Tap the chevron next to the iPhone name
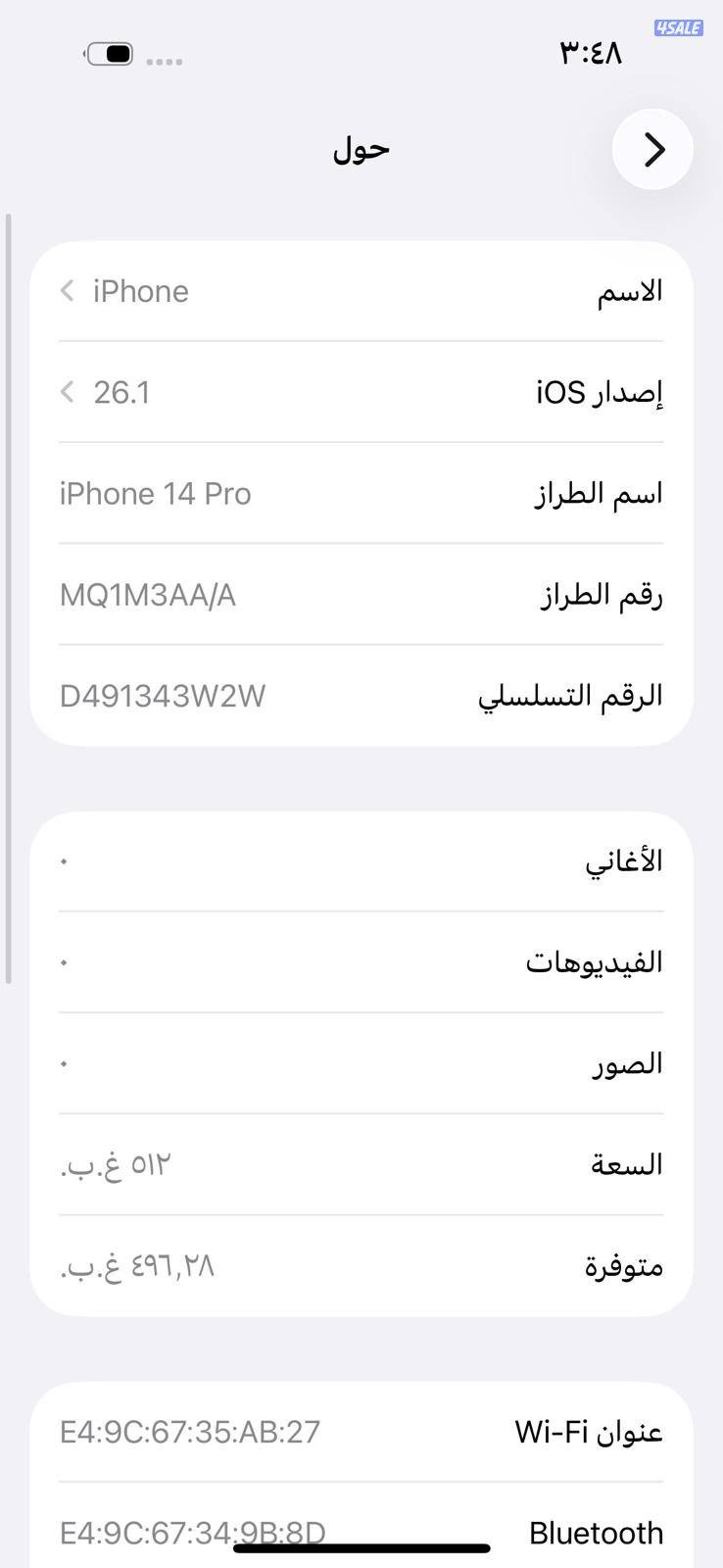This screenshot has width=723, height=1568. [x=67, y=291]
